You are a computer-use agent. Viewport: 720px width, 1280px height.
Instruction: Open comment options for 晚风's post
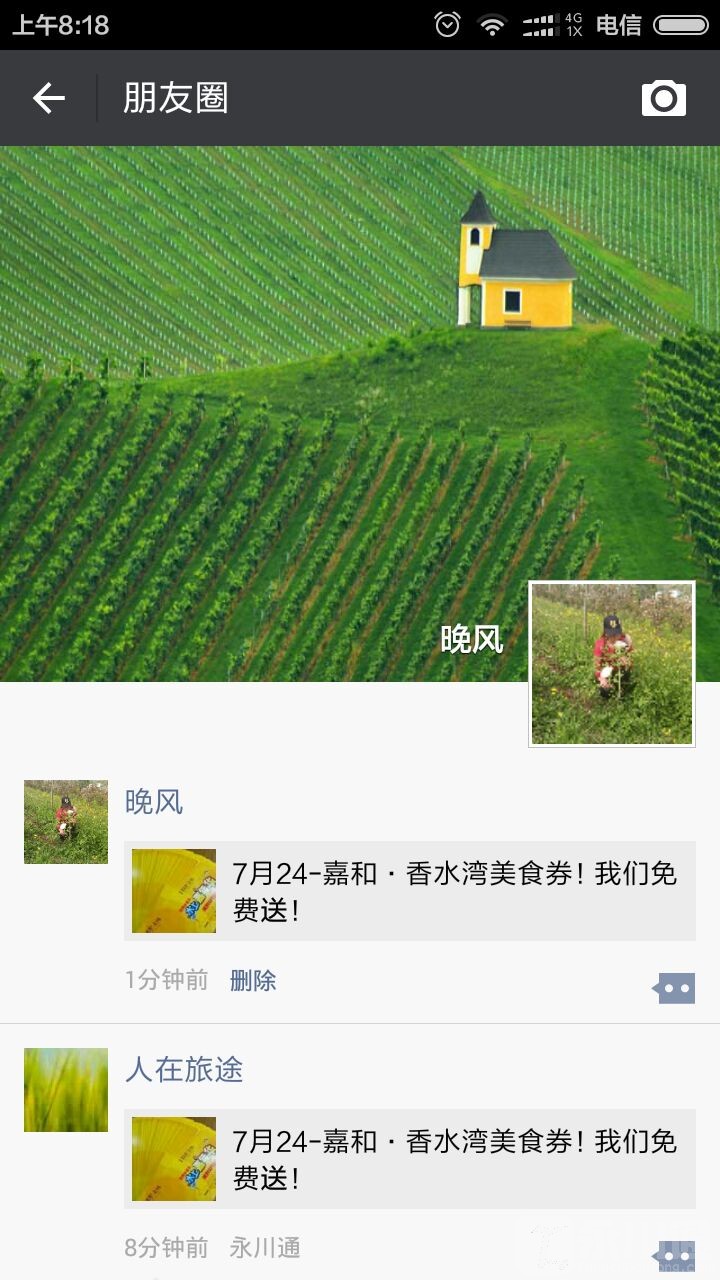click(677, 987)
